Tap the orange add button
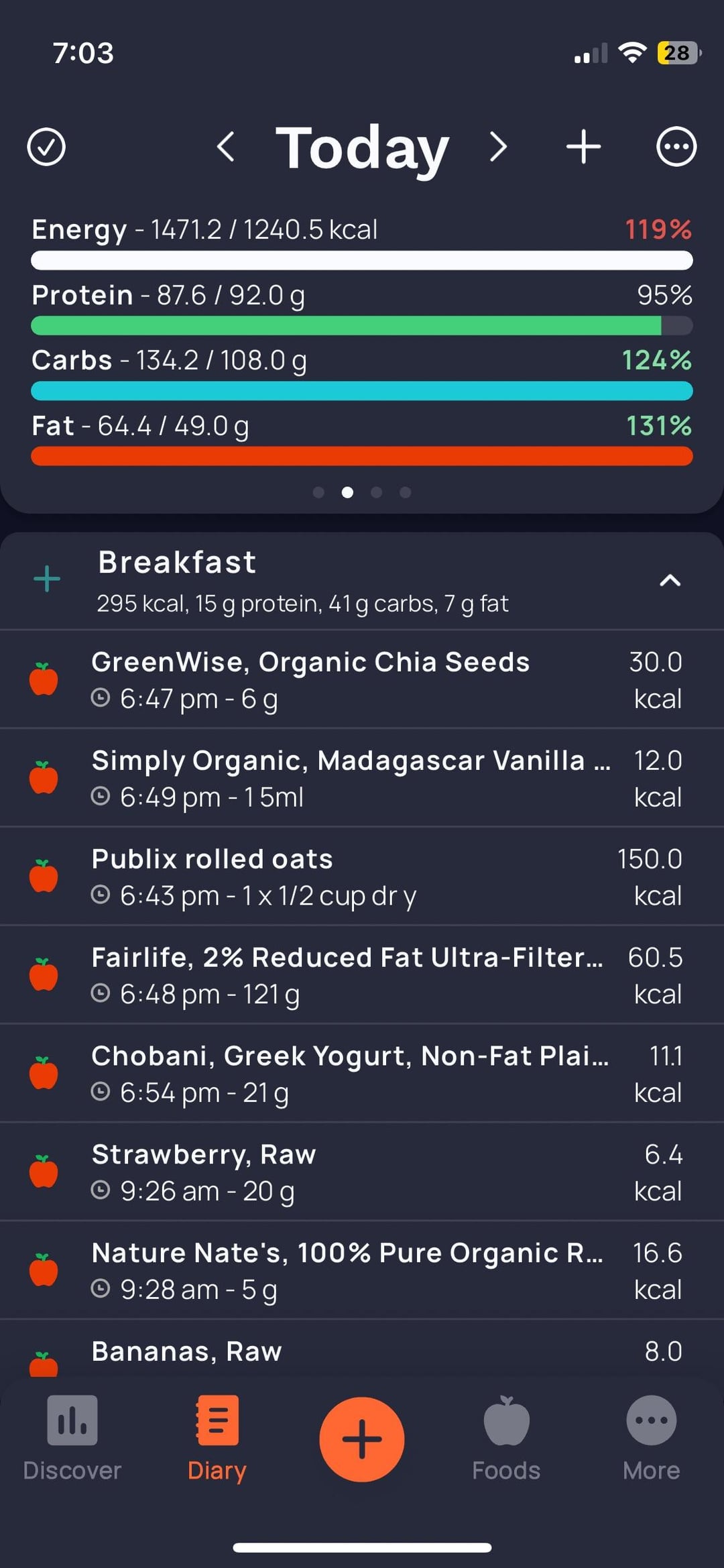Viewport: 724px width, 1568px height. pos(362,1439)
